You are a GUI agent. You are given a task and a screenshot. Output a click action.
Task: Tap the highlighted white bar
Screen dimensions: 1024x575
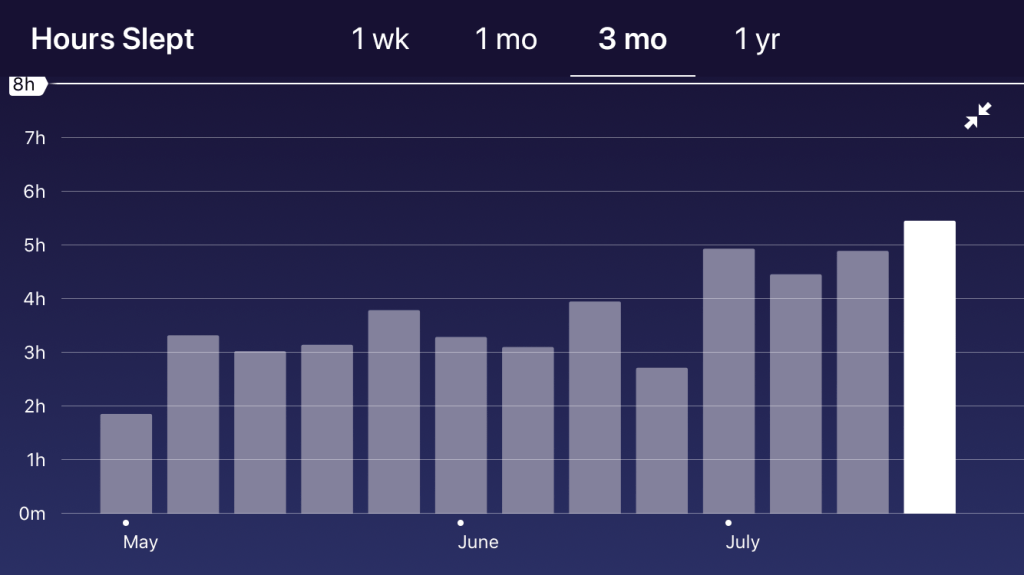pyautogui.click(x=929, y=367)
